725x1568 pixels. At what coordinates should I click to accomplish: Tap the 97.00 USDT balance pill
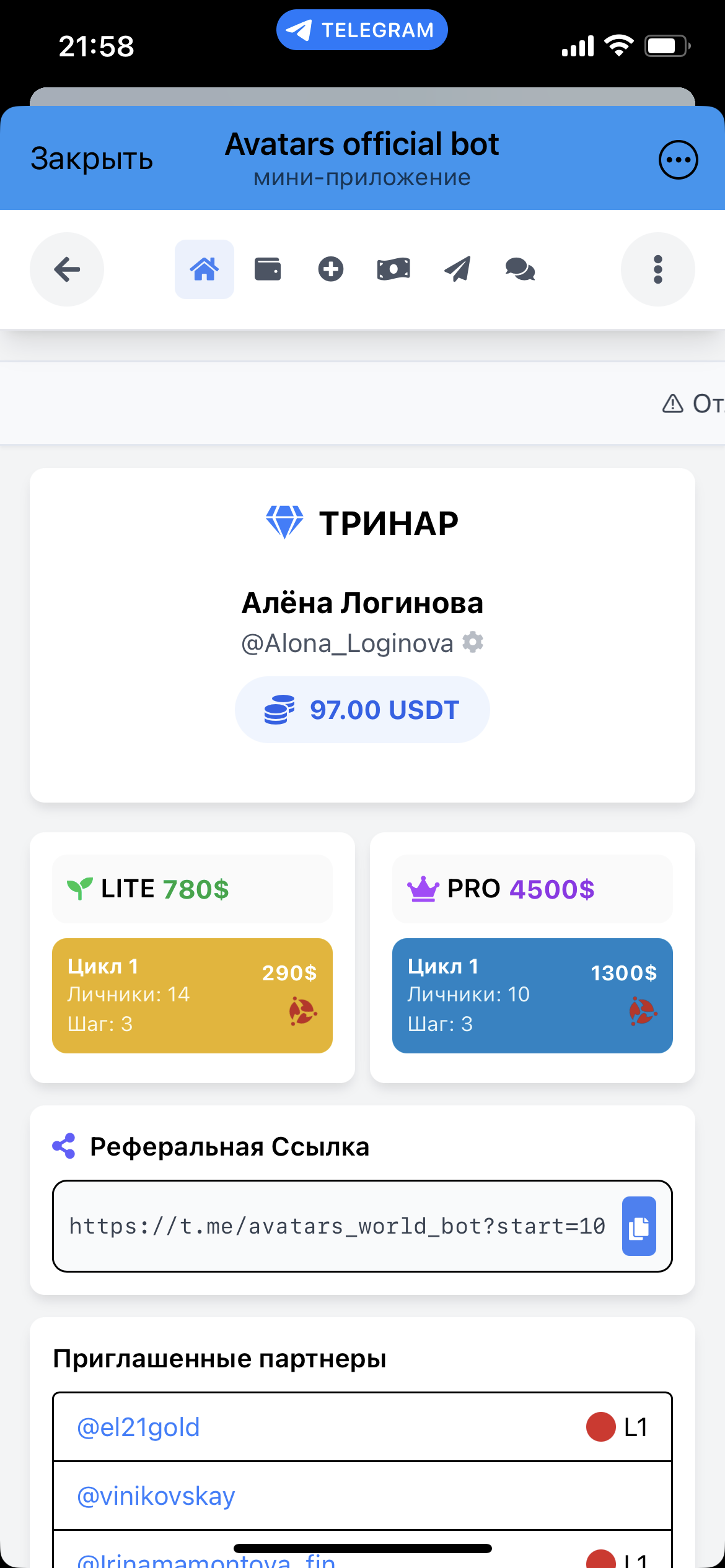362,710
